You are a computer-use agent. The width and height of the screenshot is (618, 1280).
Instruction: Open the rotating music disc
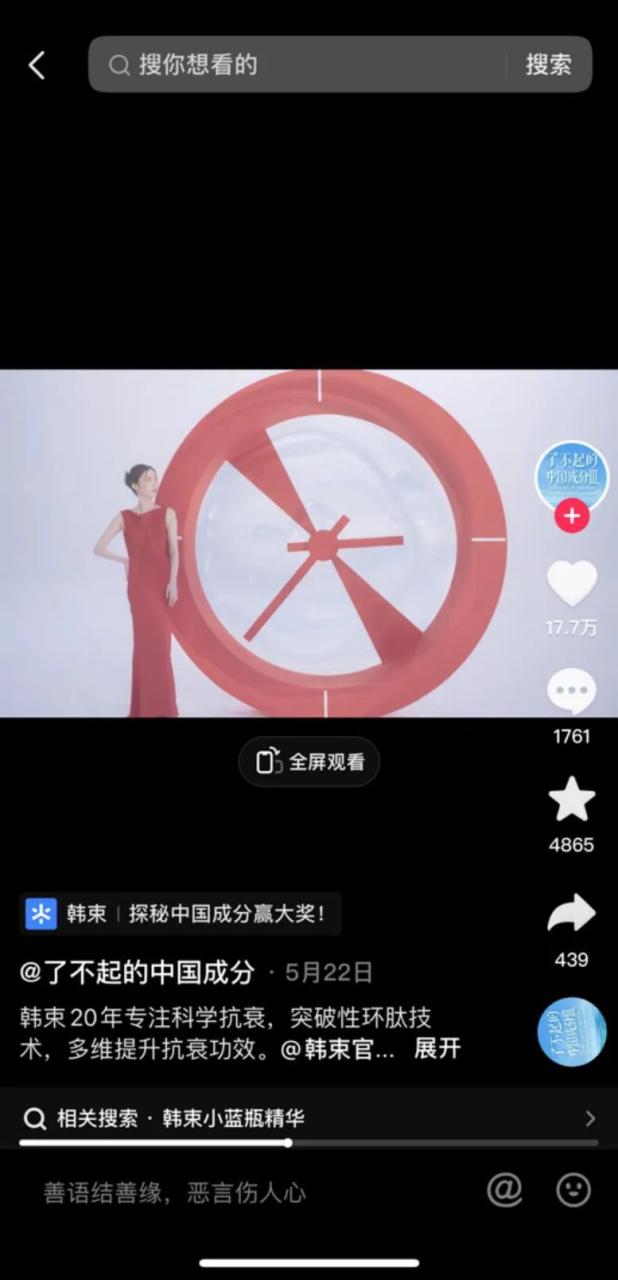[572, 1032]
